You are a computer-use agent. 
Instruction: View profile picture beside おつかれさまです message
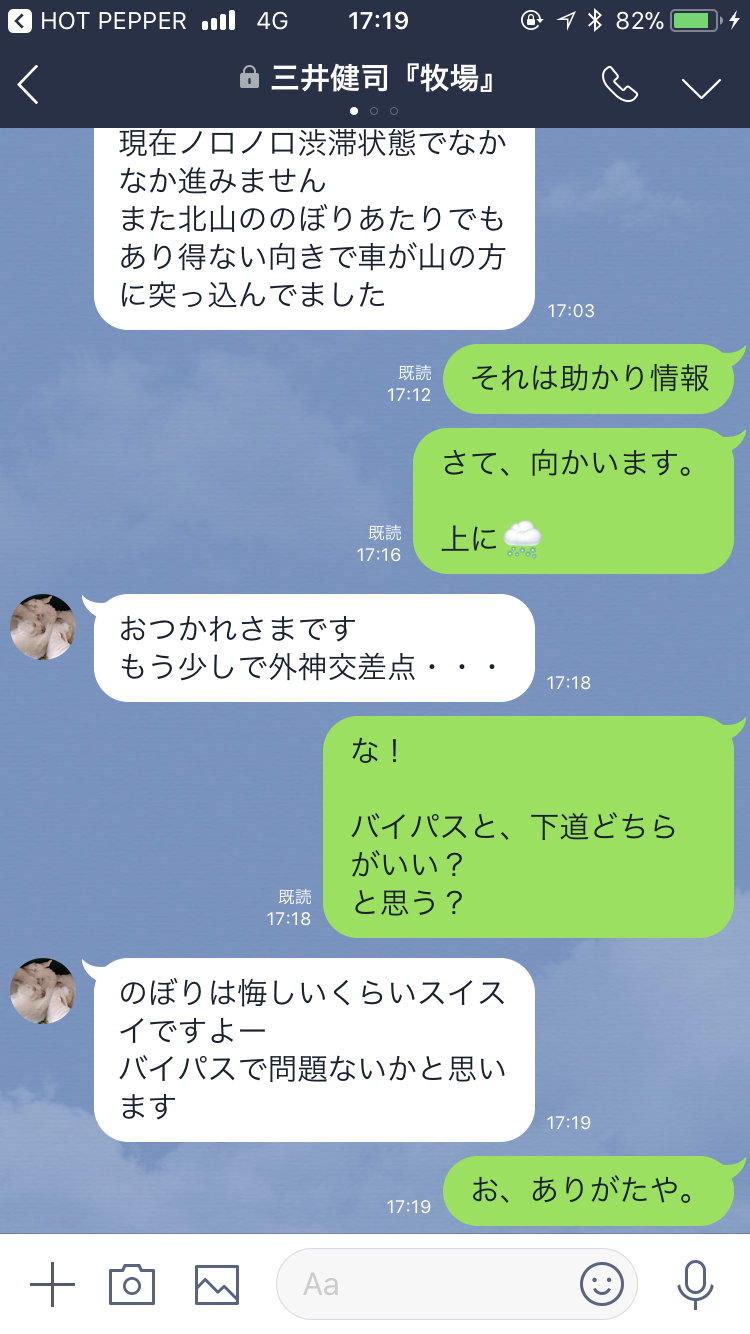43,628
